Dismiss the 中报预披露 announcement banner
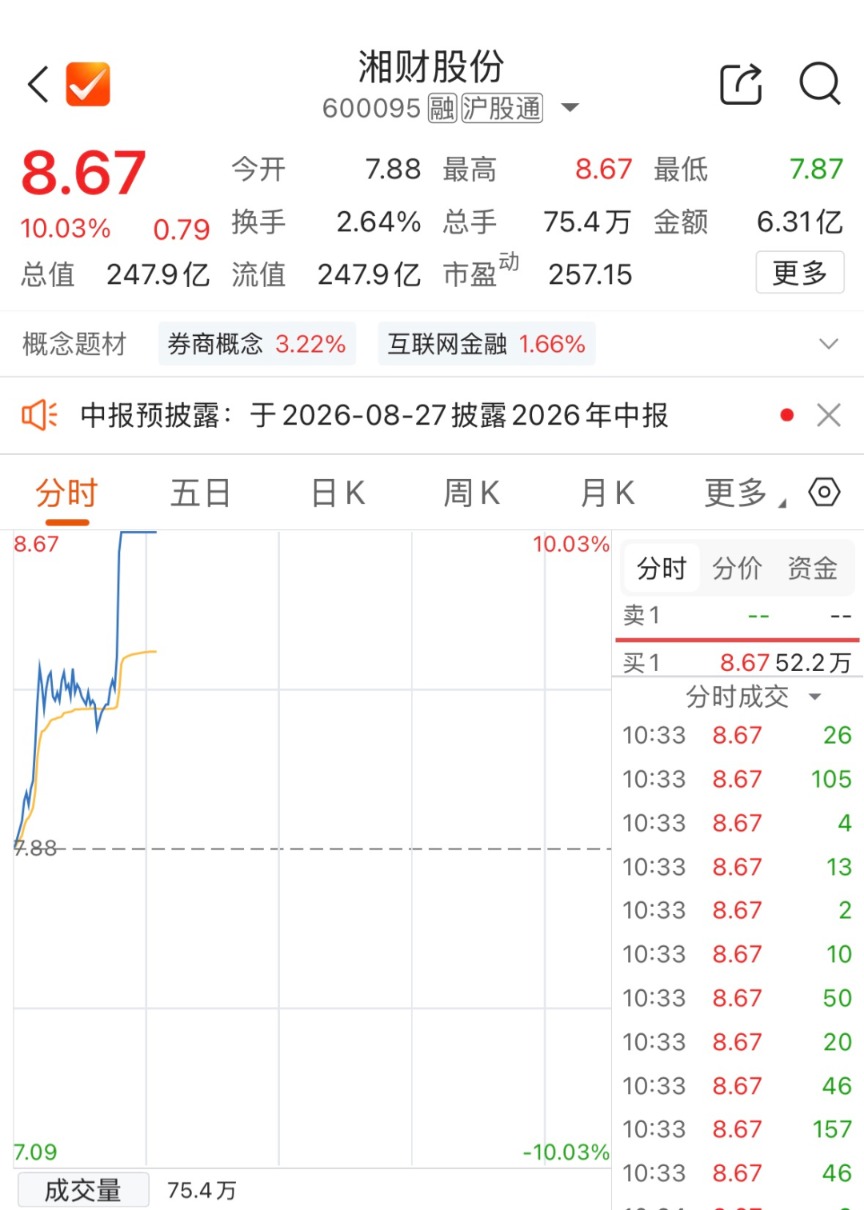864x1210 pixels. tap(828, 415)
